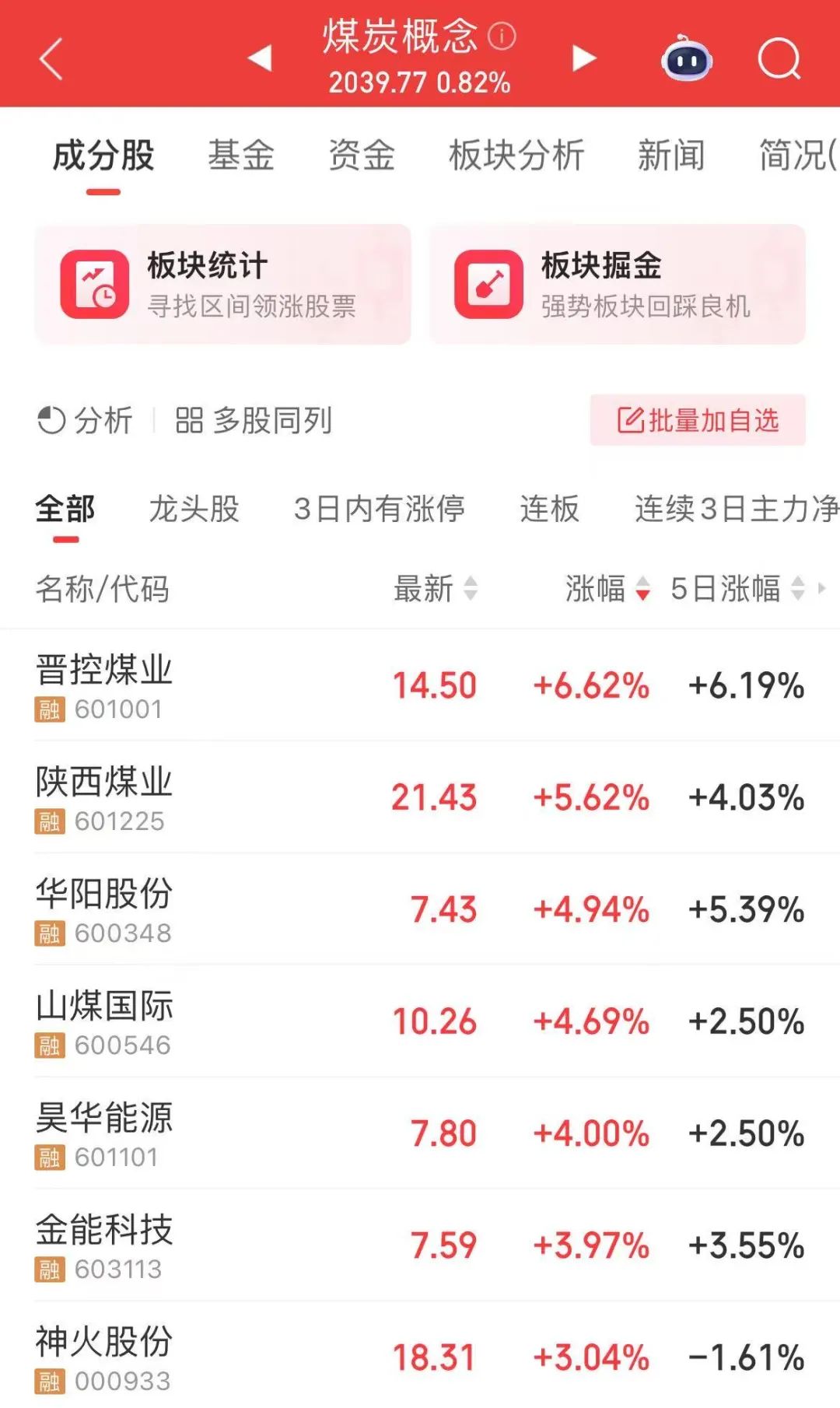Open the robot assistant icon
The width and height of the screenshot is (840, 1408).
(686, 59)
